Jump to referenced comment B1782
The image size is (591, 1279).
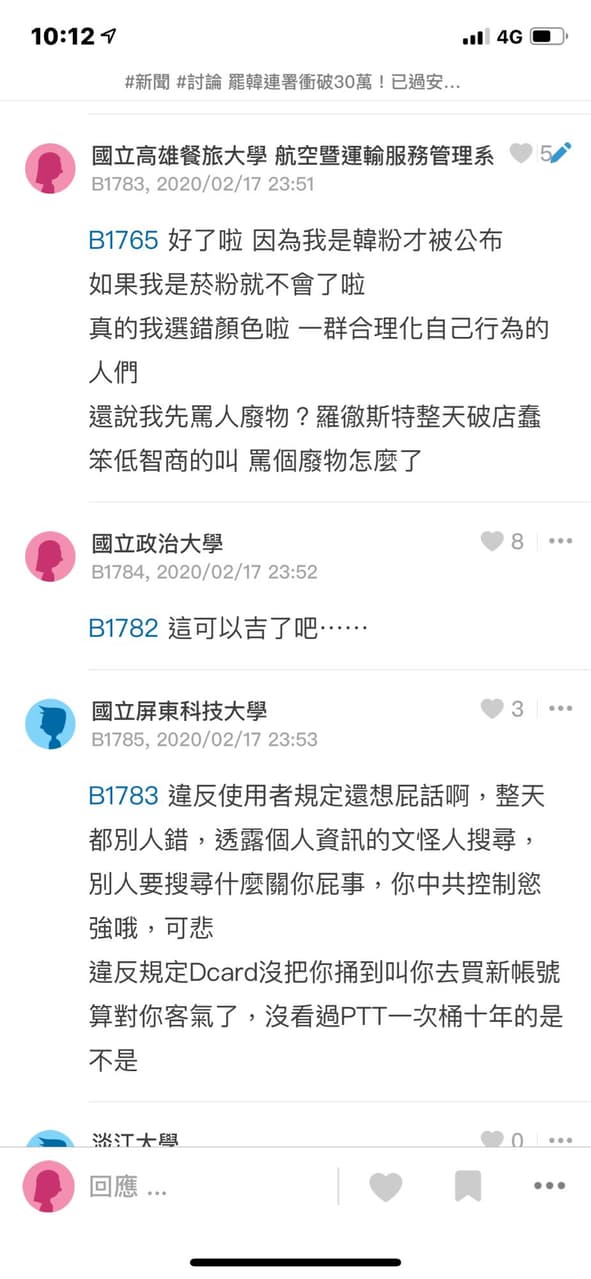click(x=123, y=628)
